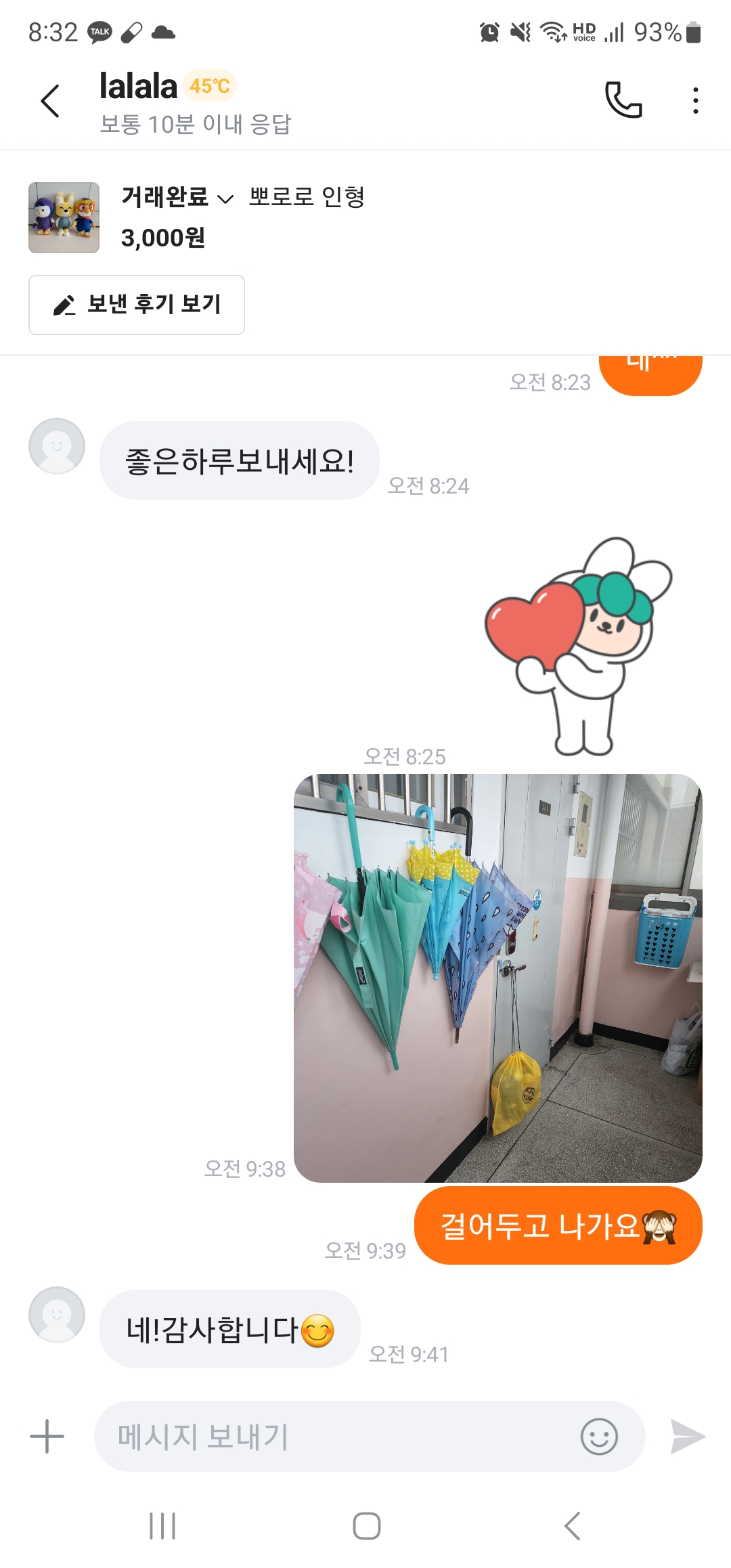Send the message with the arrow icon
Viewport: 731px width, 1568px height.
[686, 1436]
